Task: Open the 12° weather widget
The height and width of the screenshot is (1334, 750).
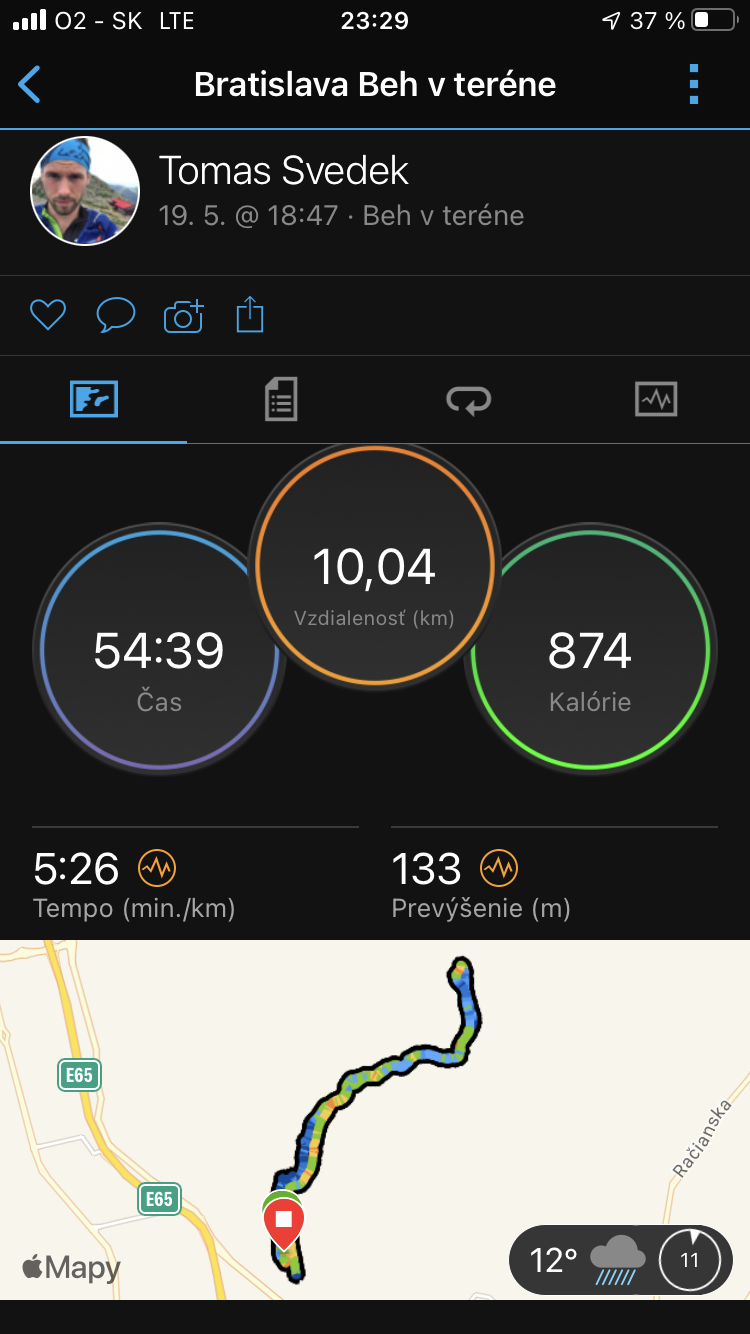Action: coord(620,1260)
